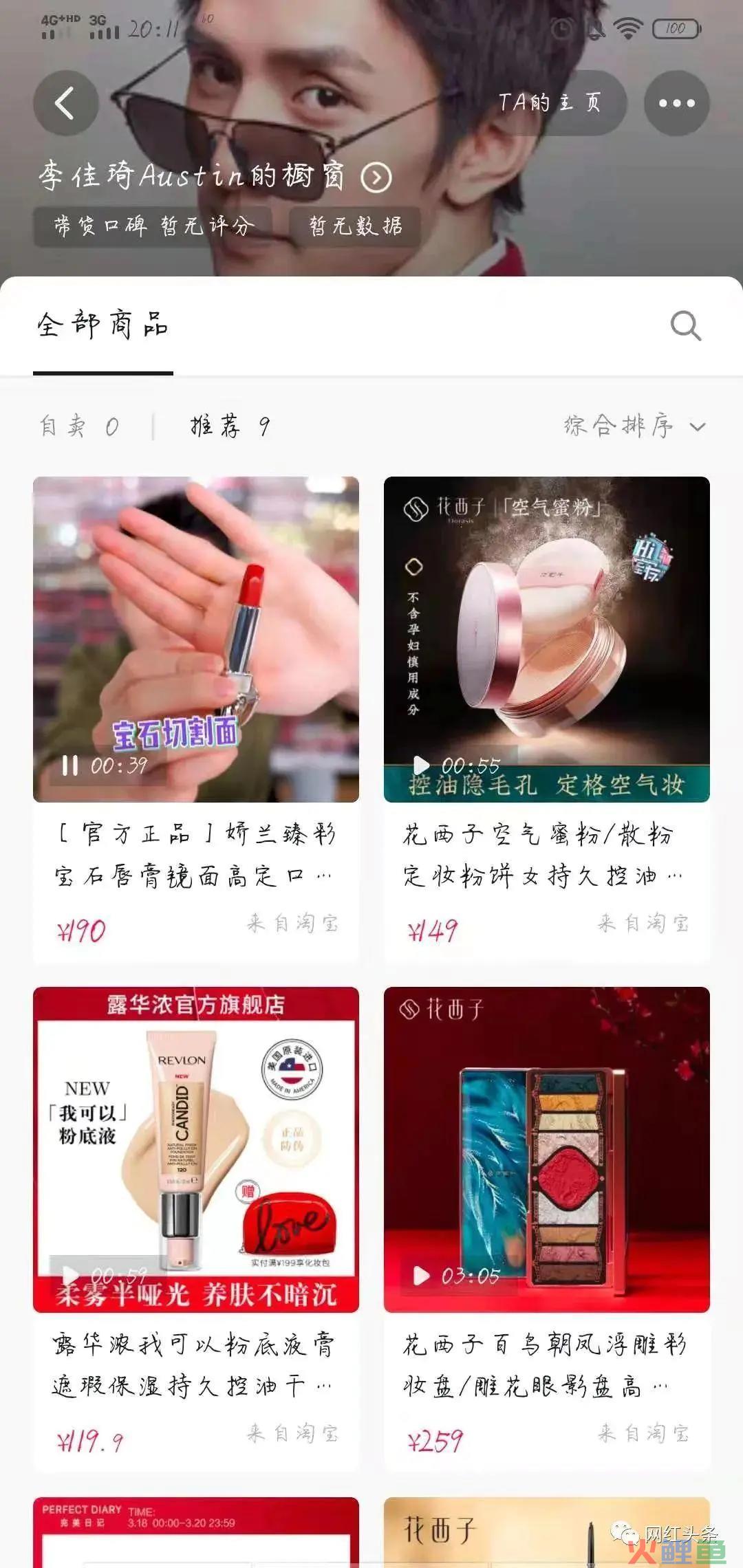
Task: Go back using the top-left arrow
Action: coord(65,103)
